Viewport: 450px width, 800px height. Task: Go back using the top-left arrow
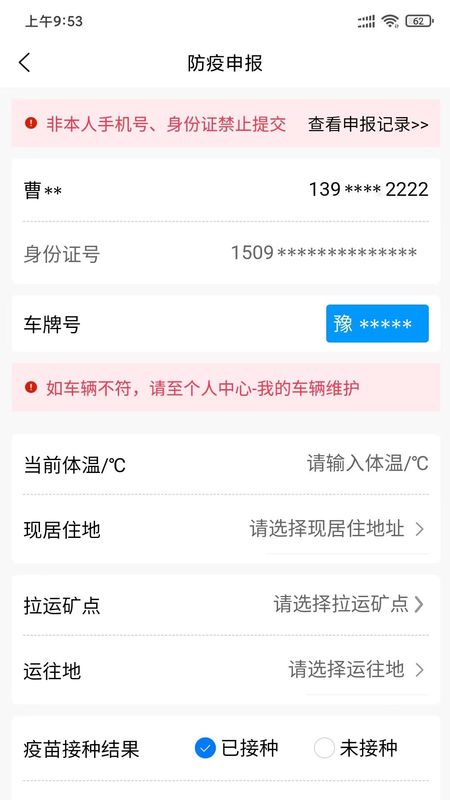24,63
